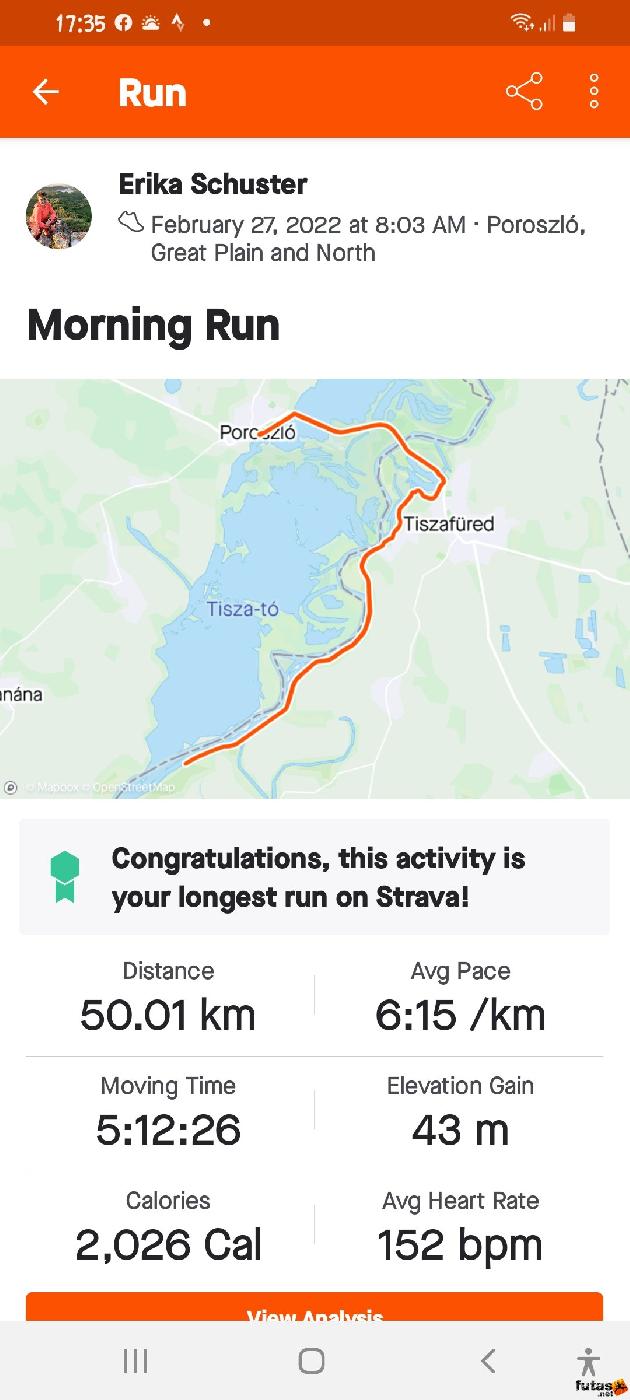Open the three-dot overflow menu
The width and height of the screenshot is (630, 1400).
click(x=594, y=92)
